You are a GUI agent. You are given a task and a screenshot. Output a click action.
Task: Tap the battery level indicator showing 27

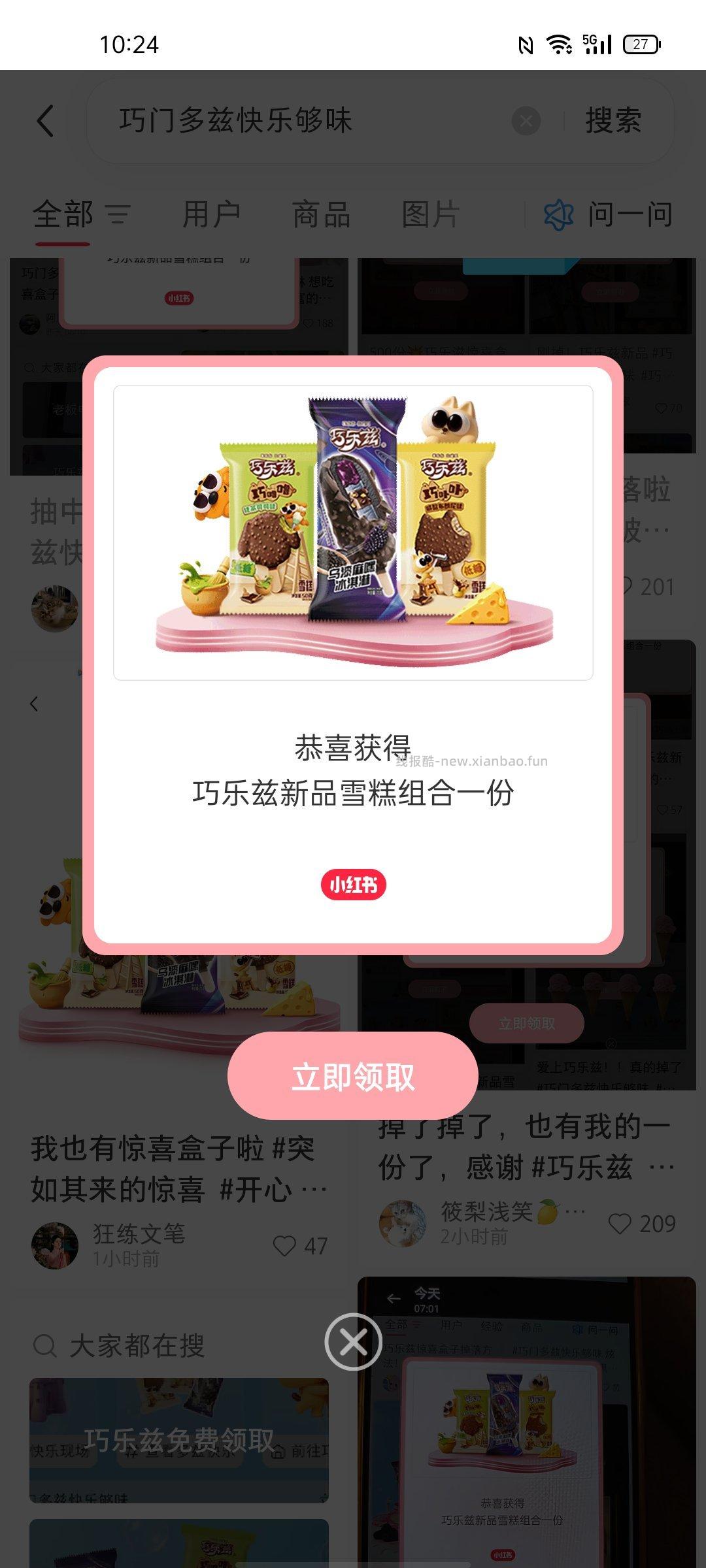(x=641, y=44)
